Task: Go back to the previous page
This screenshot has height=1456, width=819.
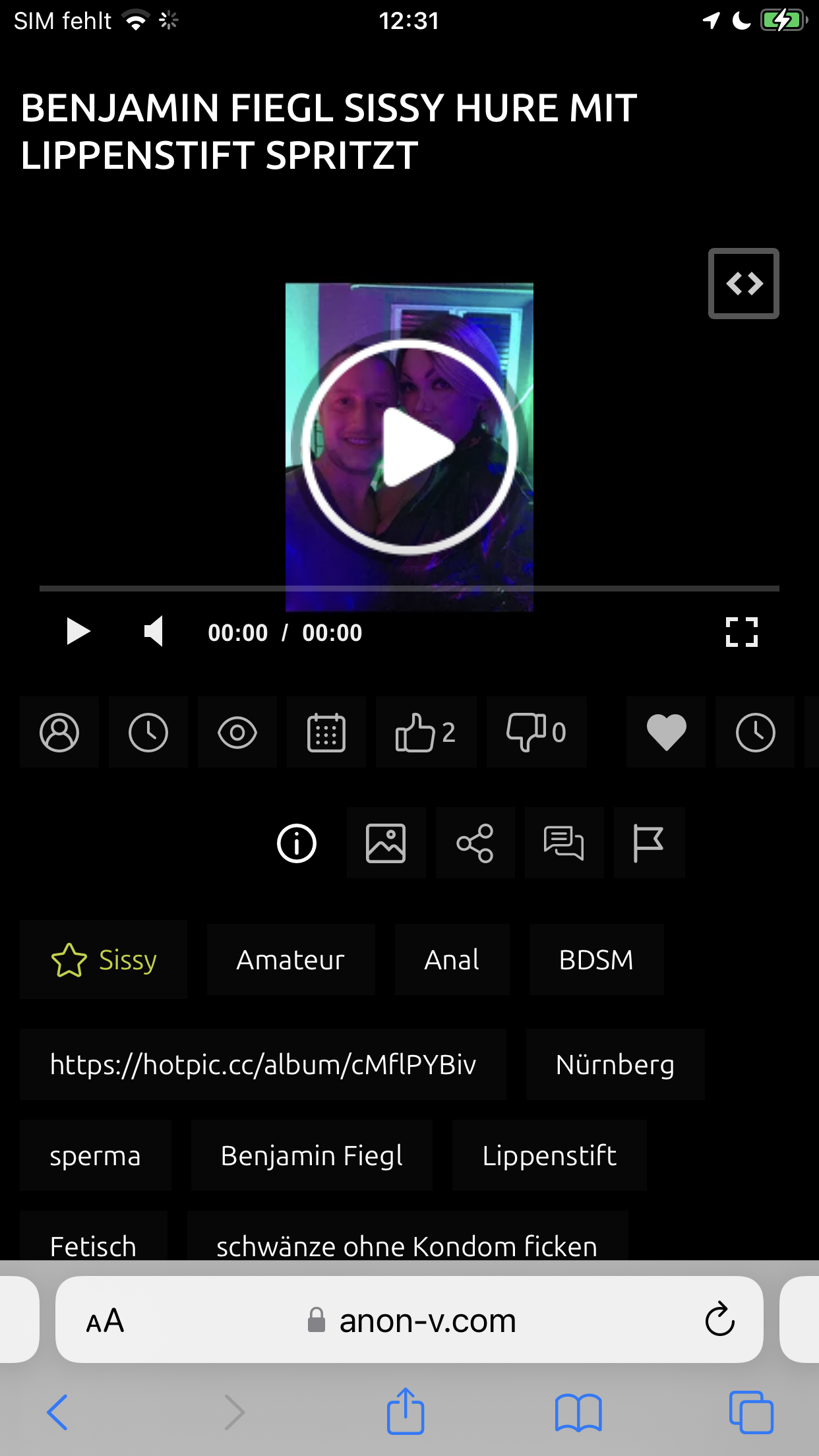Action: click(x=58, y=1412)
